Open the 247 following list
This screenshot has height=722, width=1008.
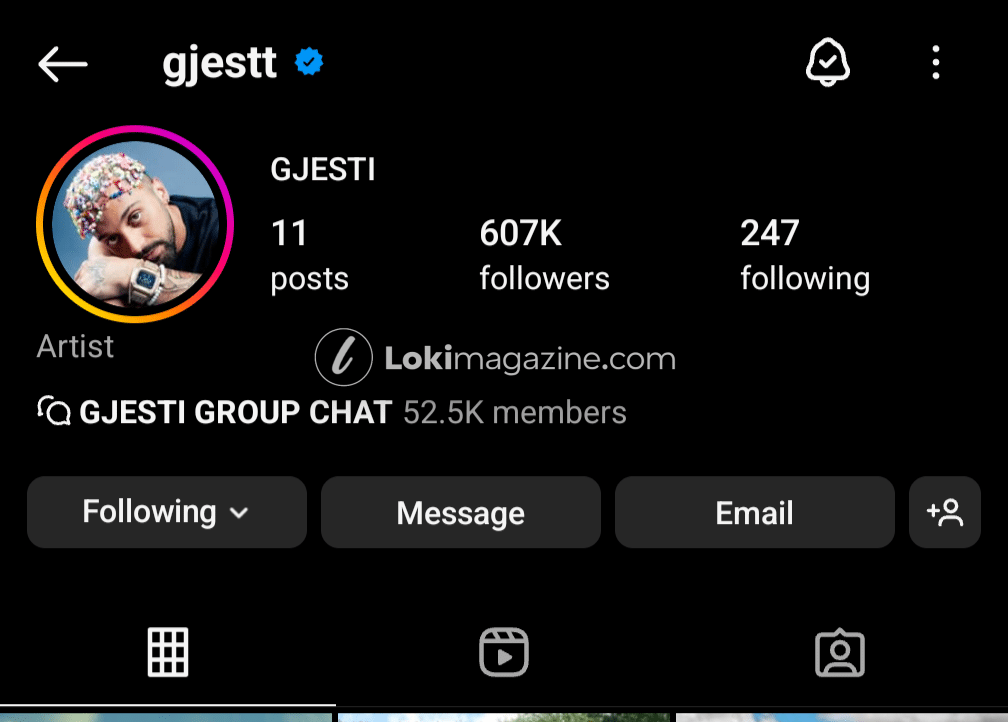click(804, 255)
